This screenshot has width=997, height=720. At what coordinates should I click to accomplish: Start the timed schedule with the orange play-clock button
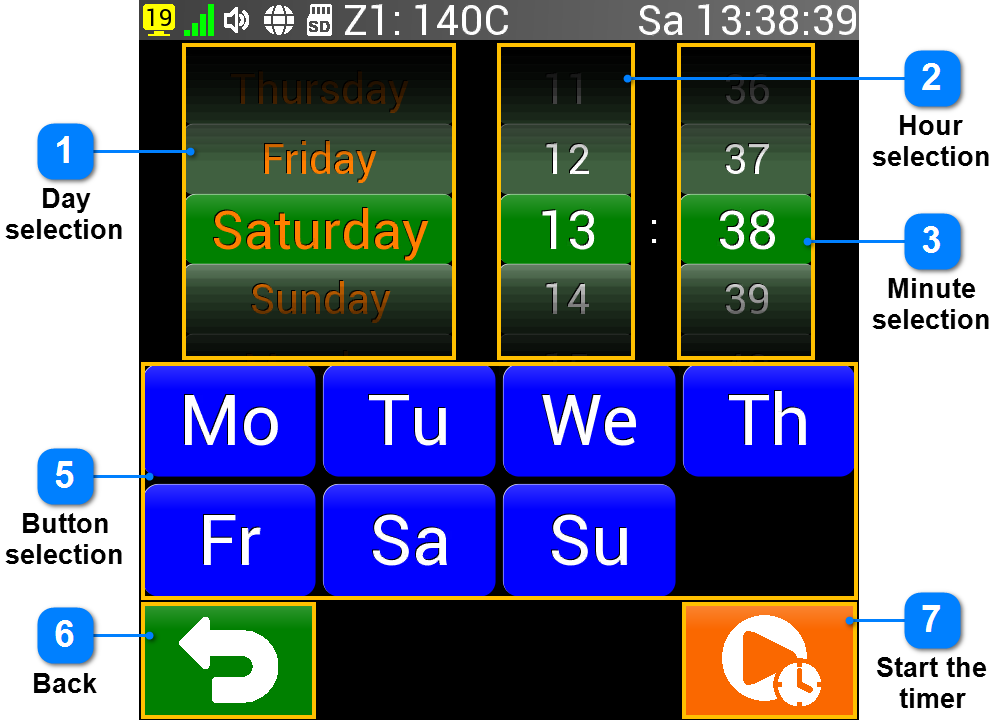coord(768,660)
